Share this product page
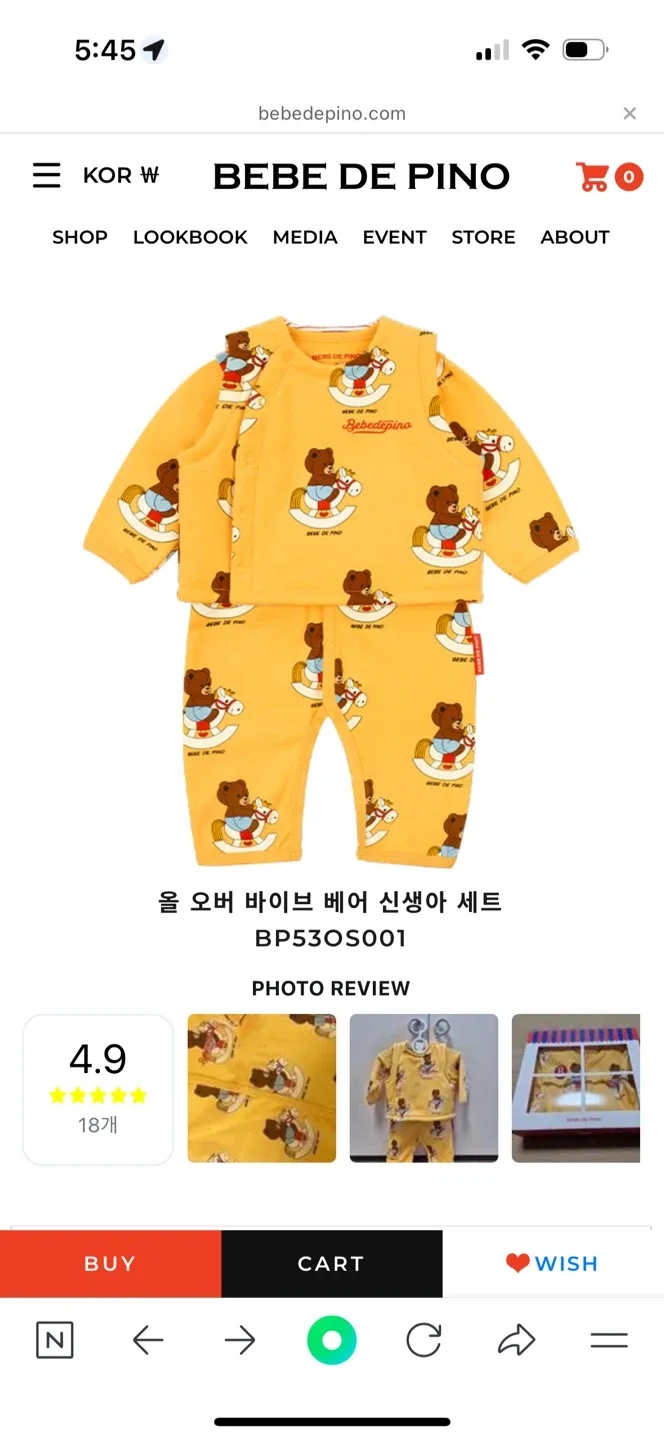The height and width of the screenshot is (1440, 664). [516, 1341]
